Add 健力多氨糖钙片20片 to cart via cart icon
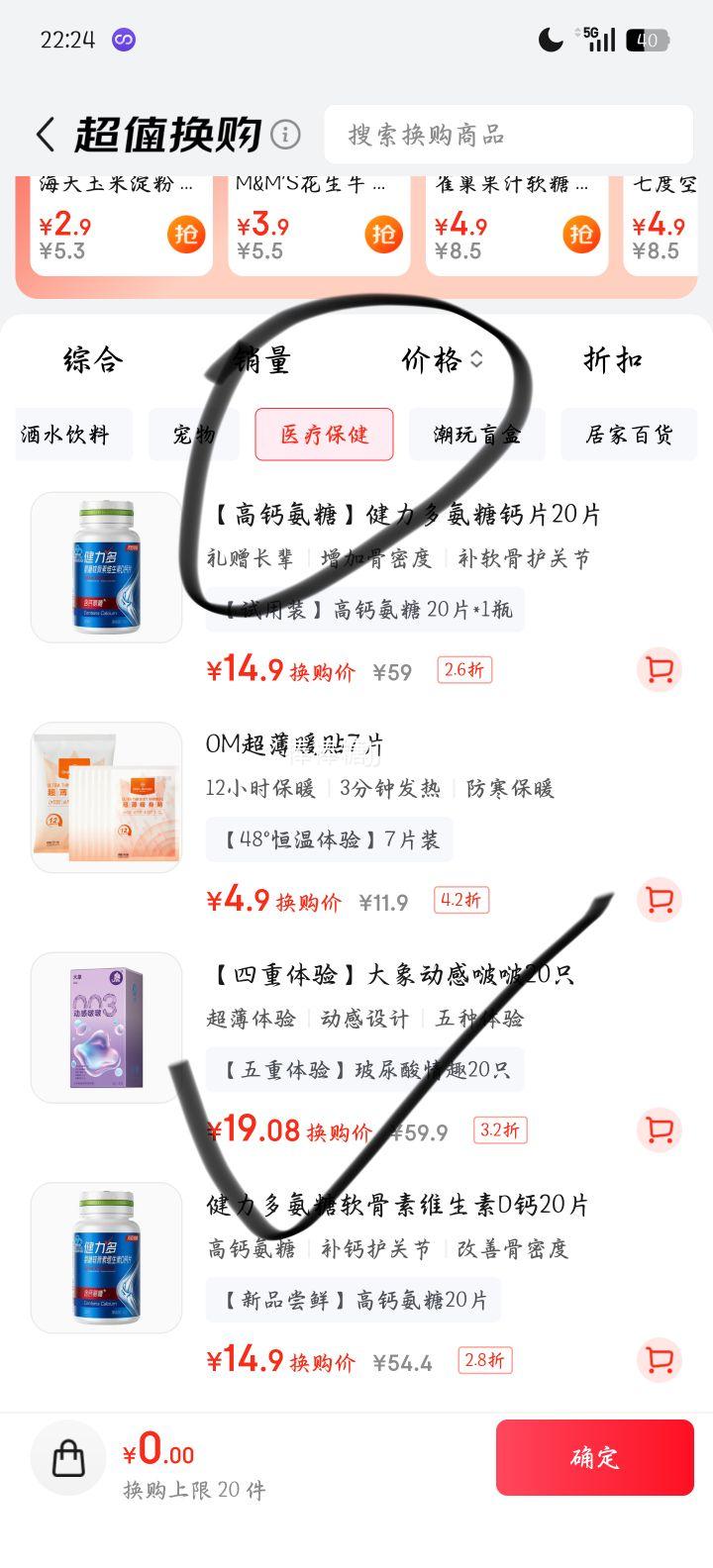 pos(660,669)
